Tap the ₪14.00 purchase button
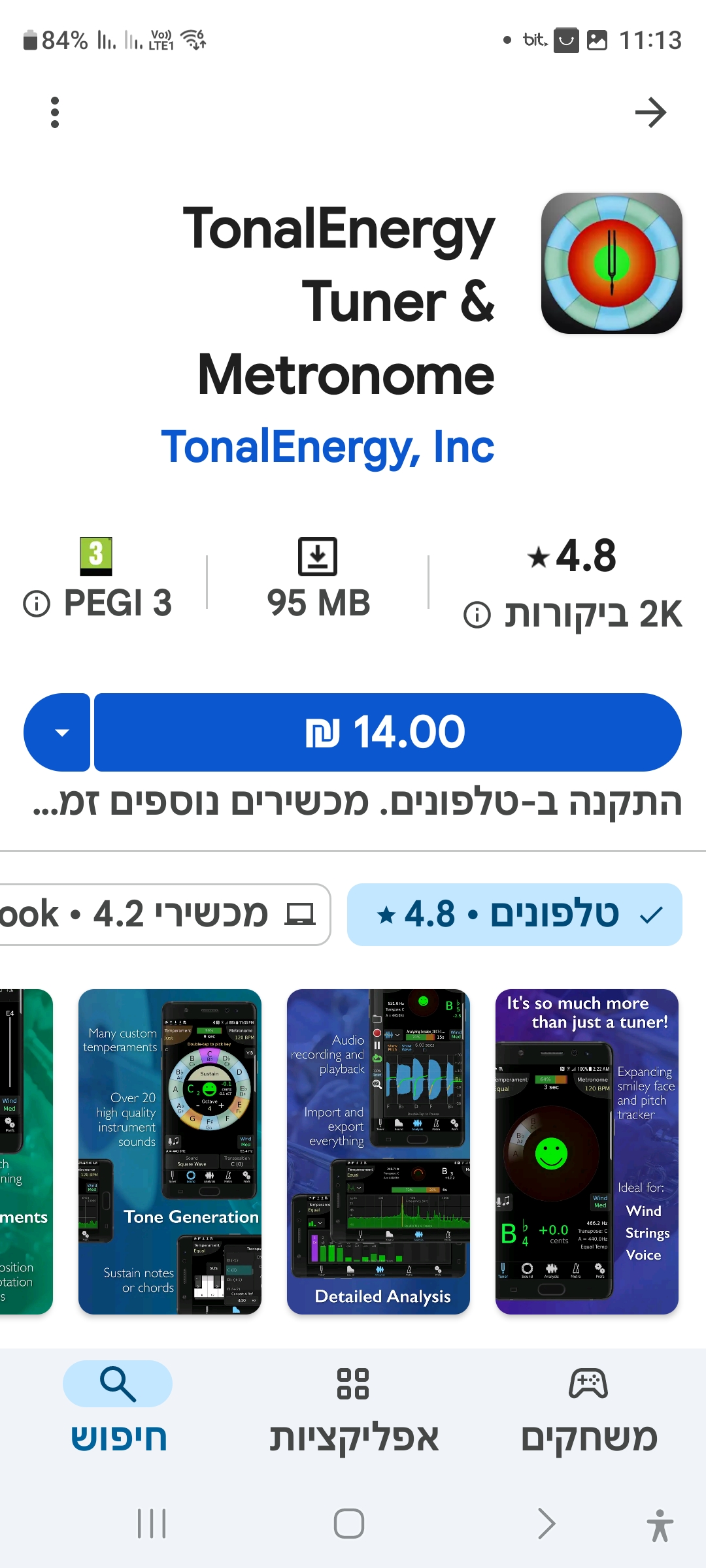This screenshot has width=706, height=1568. pyautogui.click(x=386, y=732)
